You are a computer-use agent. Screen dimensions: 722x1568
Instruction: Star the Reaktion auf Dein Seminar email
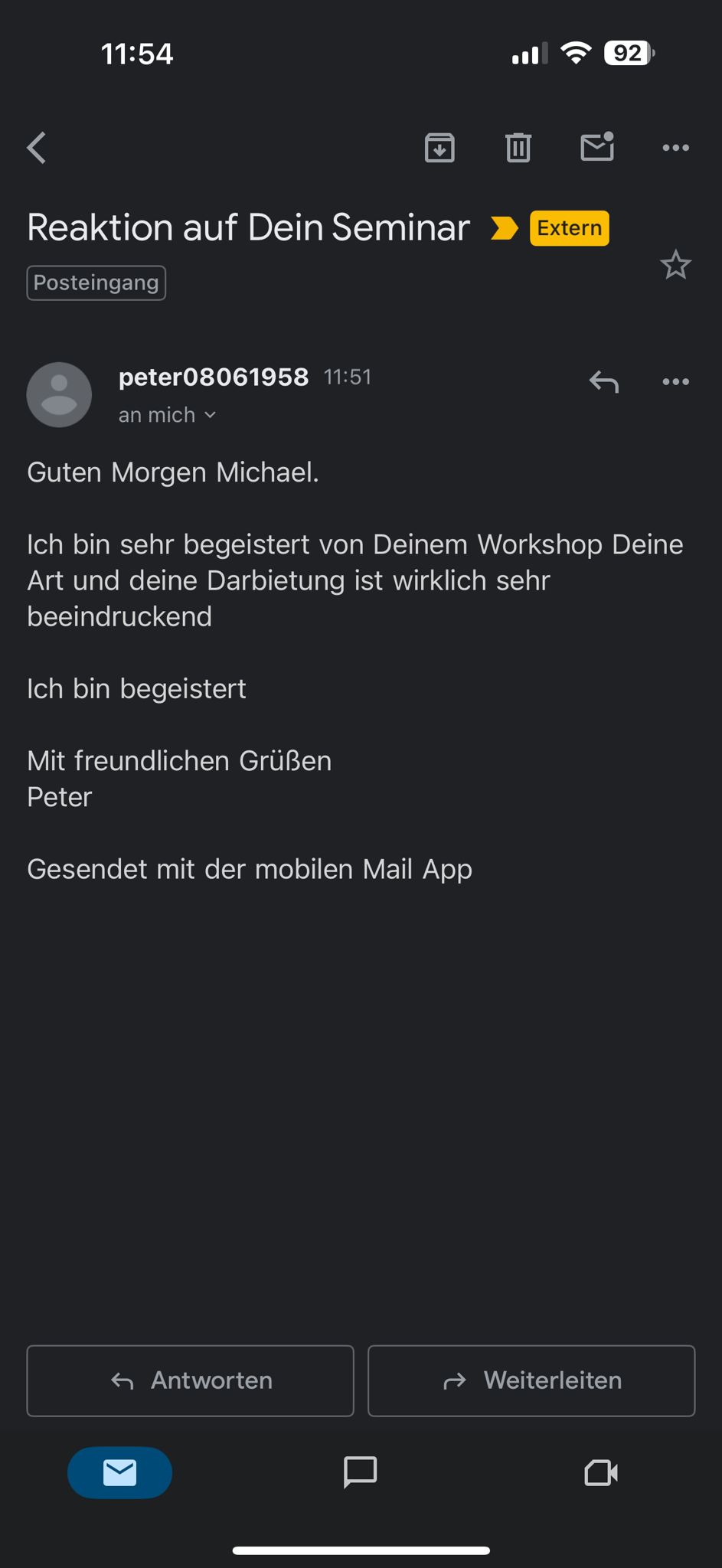click(675, 266)
